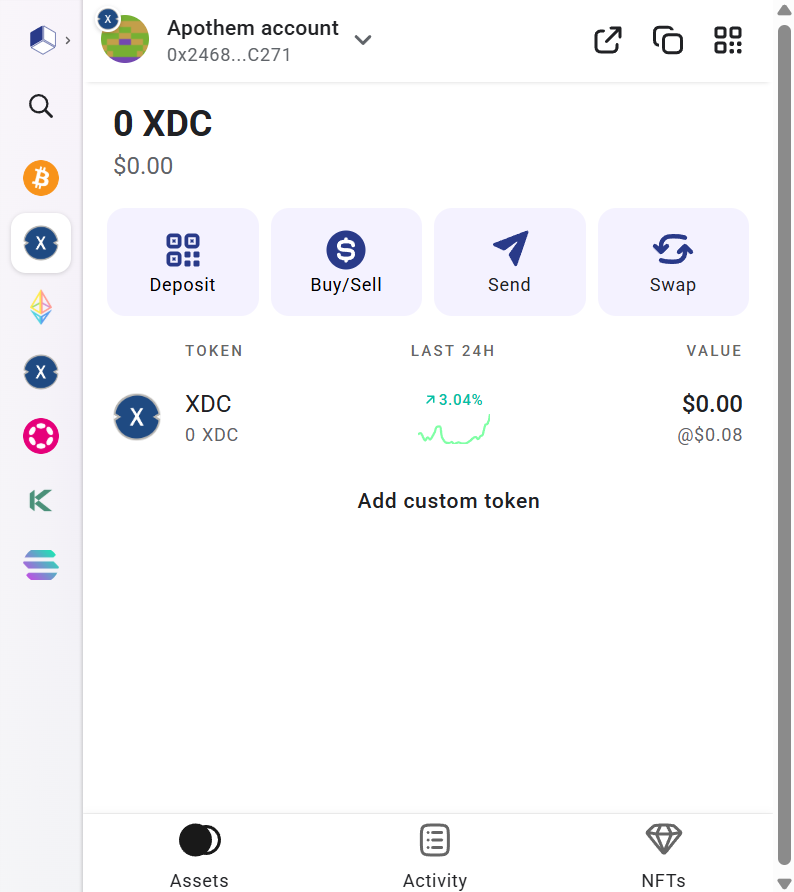Go to the NFTs tab
794x892 pixels.
click(663, 854)
